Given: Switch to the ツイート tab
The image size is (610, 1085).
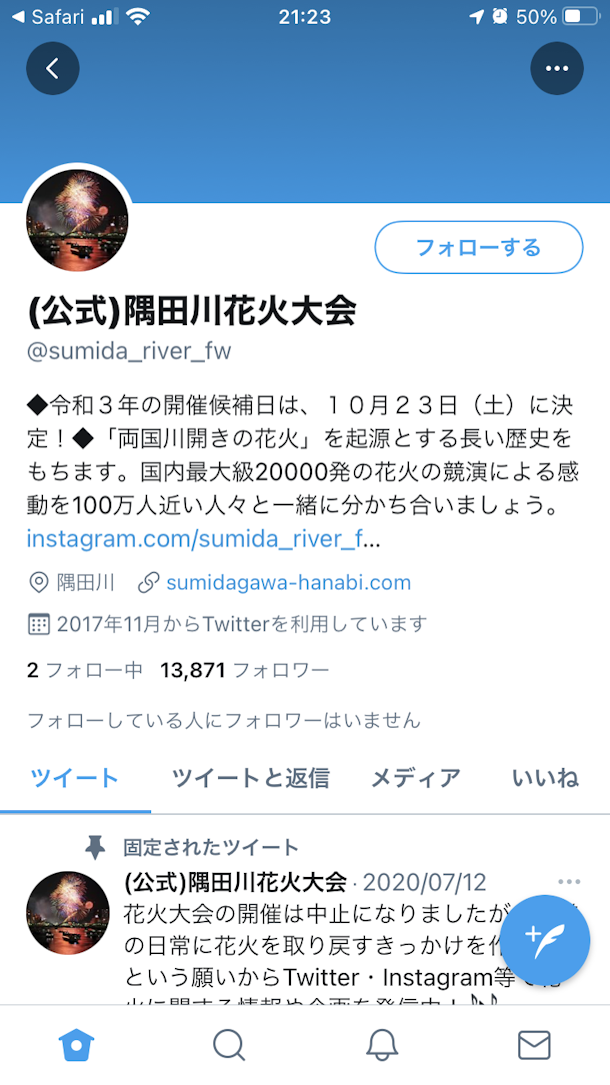Looking at the screenshot, I should (75, 778).
